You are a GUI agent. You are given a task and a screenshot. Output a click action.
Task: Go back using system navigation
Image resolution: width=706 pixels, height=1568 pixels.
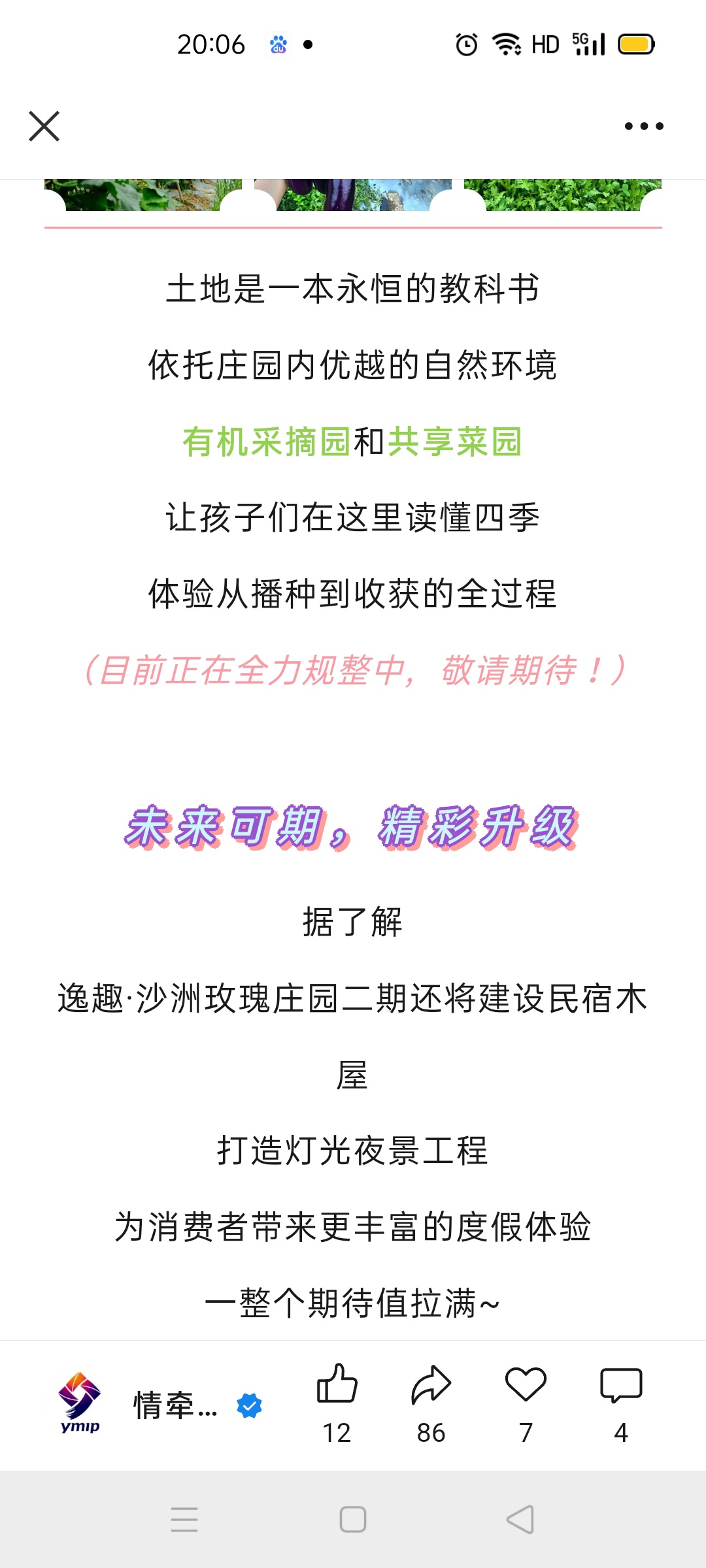click(x=520, y=1519)
